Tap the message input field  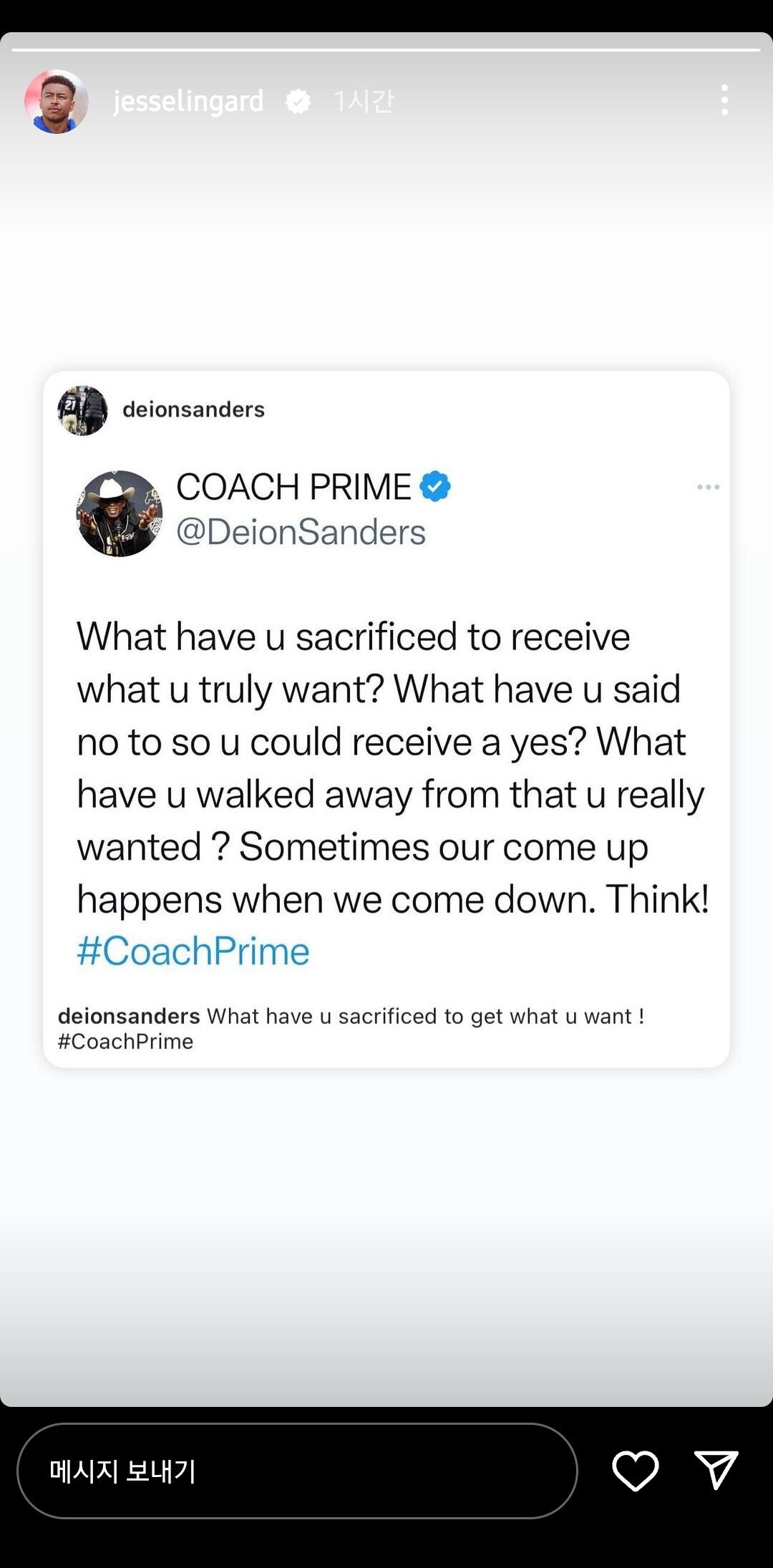coord(297,1471)
